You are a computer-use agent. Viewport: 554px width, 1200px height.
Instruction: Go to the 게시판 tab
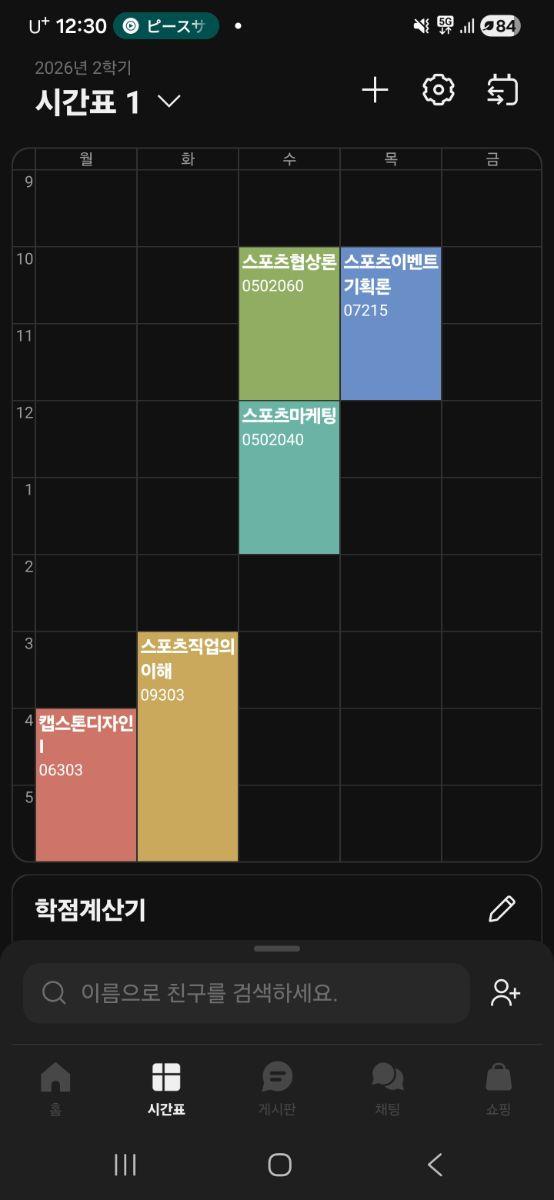277,1088
